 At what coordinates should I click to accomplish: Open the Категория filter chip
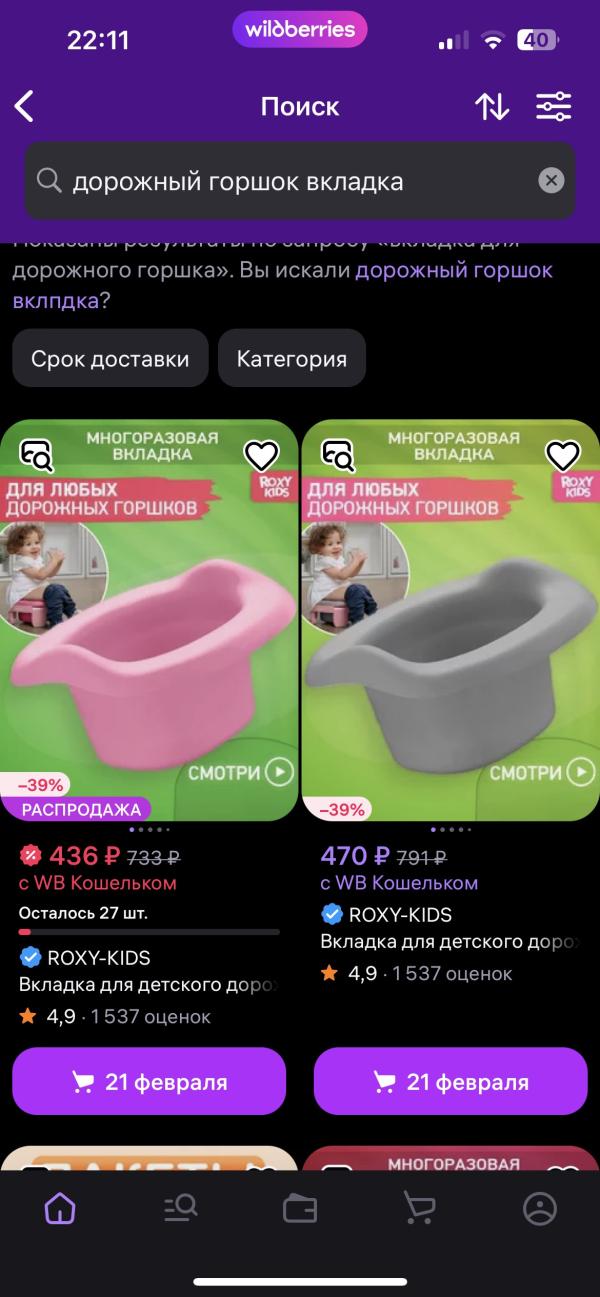tap(292, 358)
